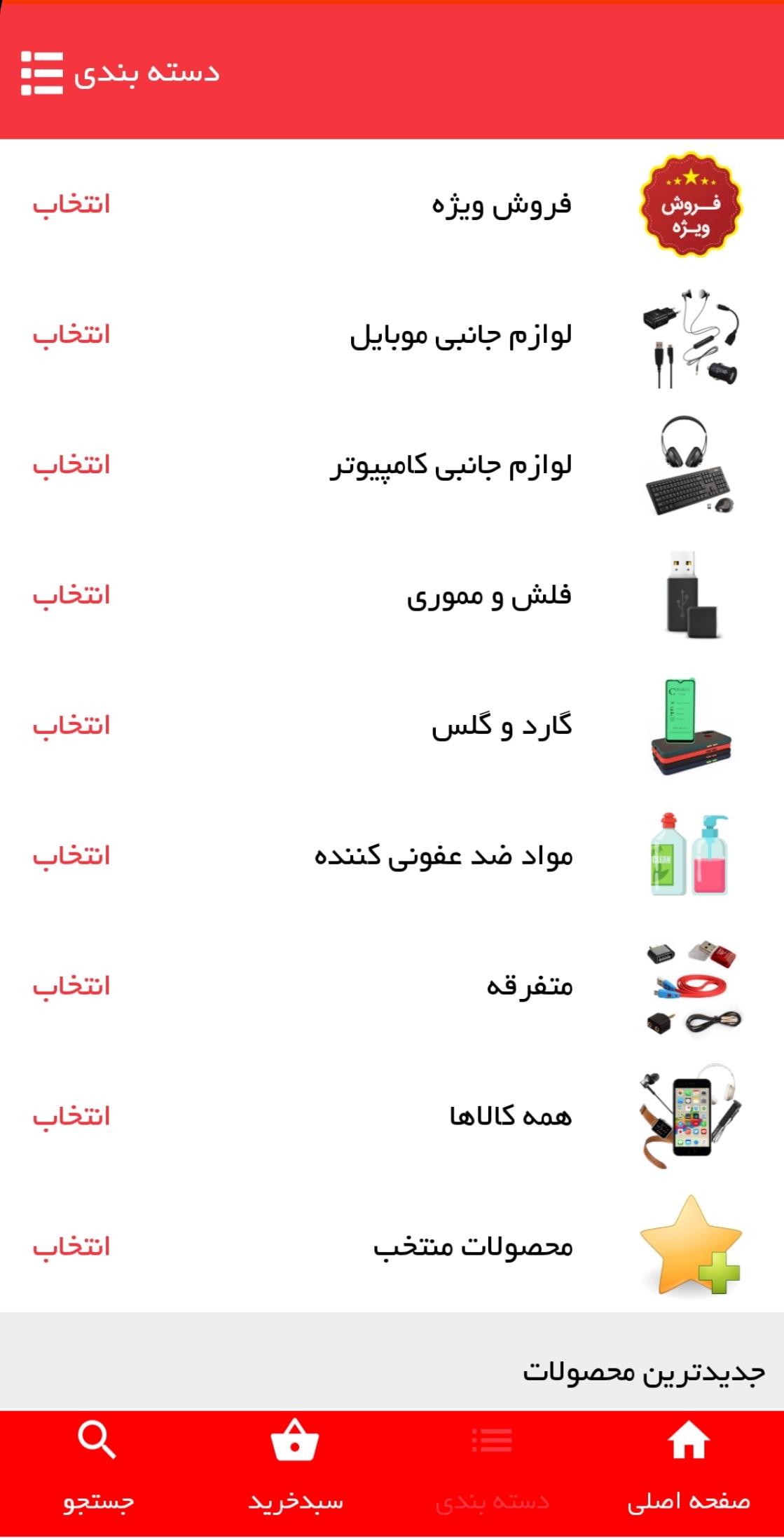The image size is (784, 1538).
Task: Select the فروش ویژه category
Action: (x=72, y=205)
